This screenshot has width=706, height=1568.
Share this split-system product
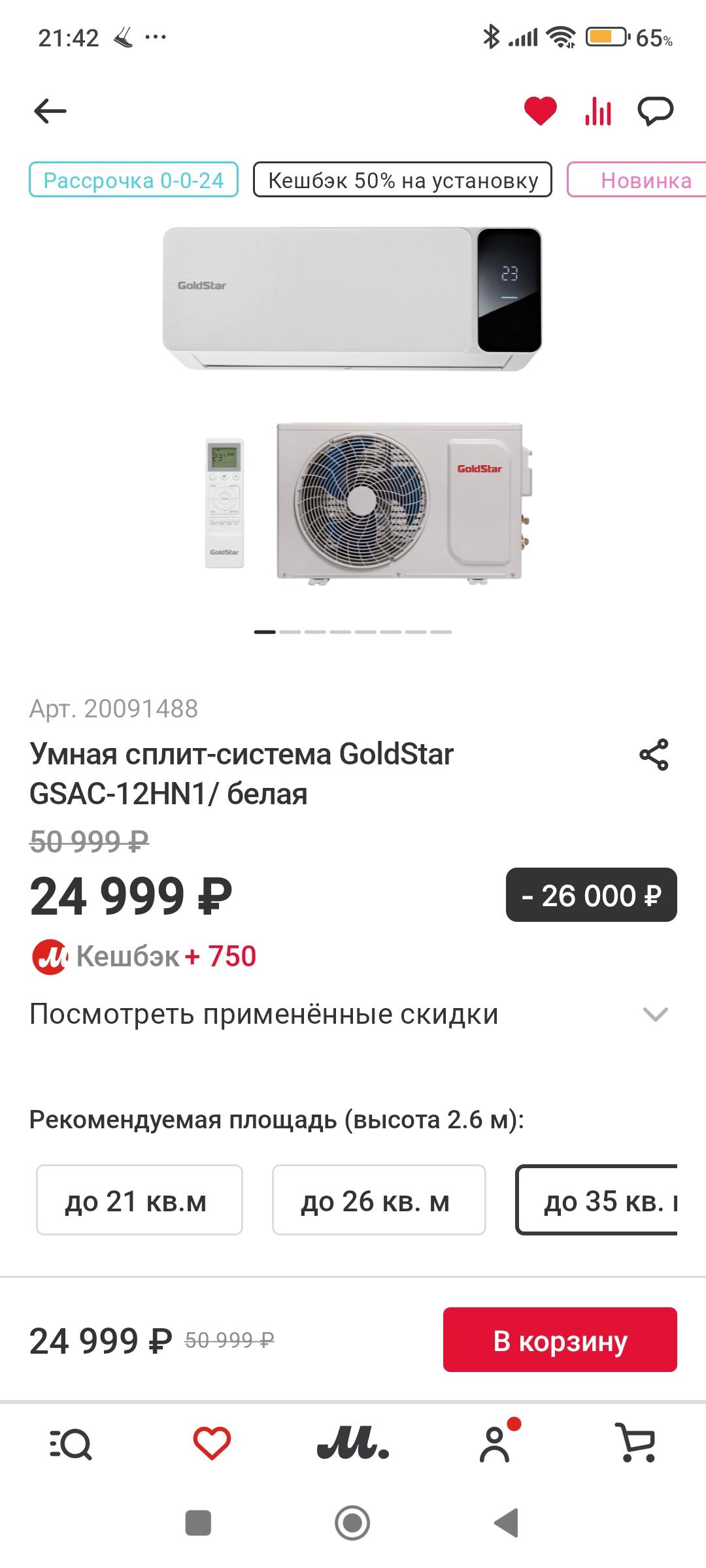[x=654, y=755]
